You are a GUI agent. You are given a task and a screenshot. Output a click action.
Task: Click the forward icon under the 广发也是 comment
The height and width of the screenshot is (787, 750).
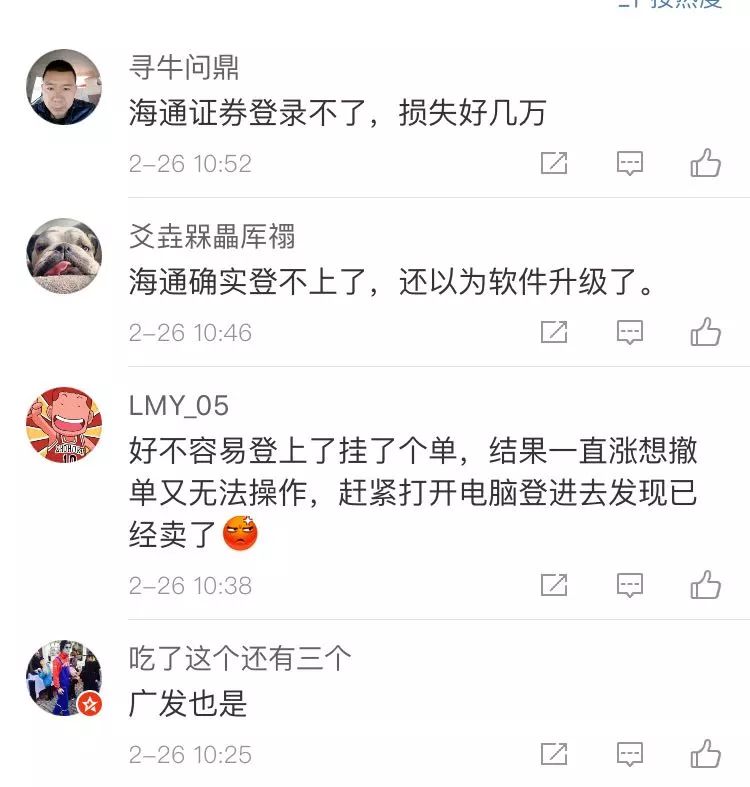(556, 753)
